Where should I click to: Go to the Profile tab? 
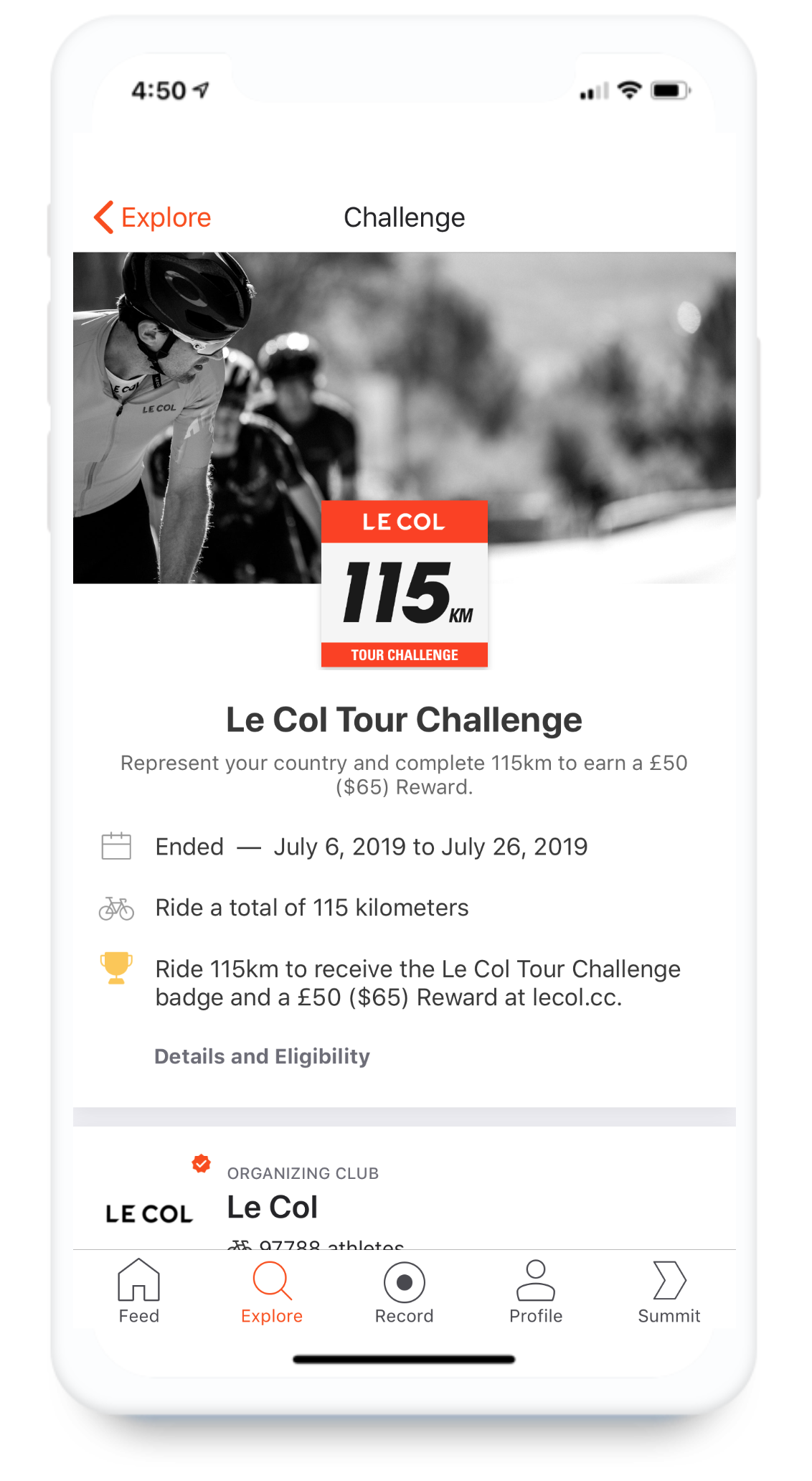[536, 1291]
